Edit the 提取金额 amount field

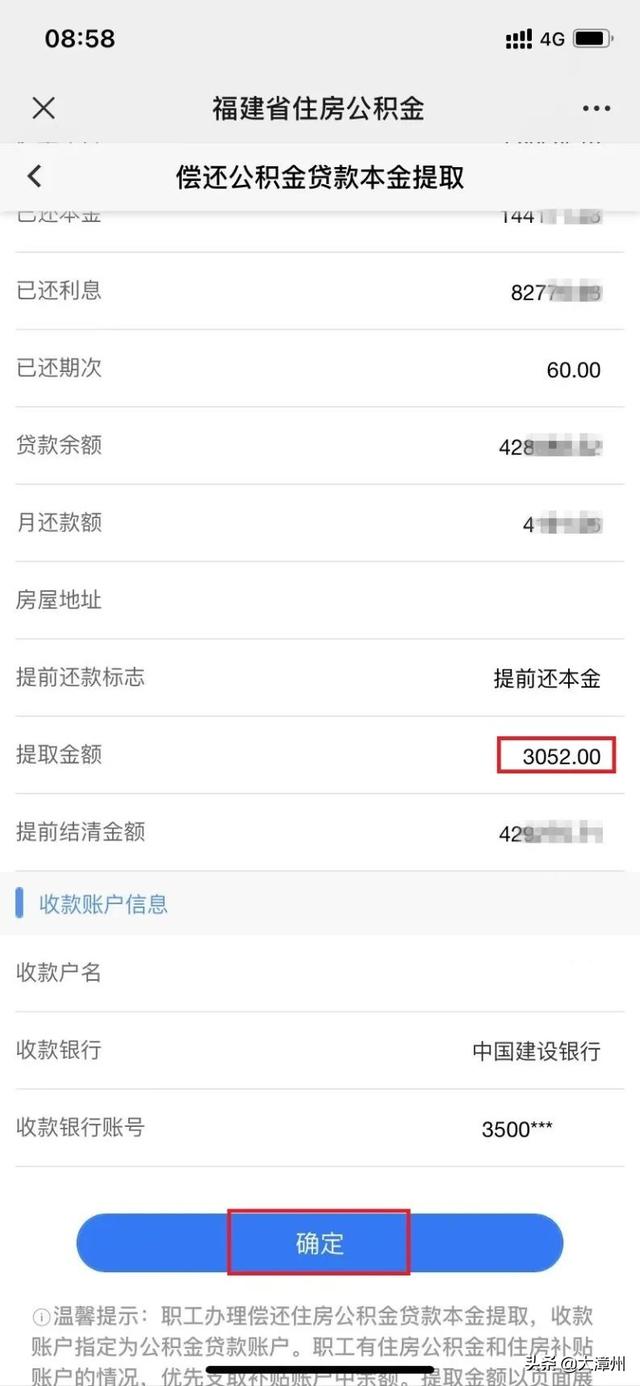[x=557, y=755]
